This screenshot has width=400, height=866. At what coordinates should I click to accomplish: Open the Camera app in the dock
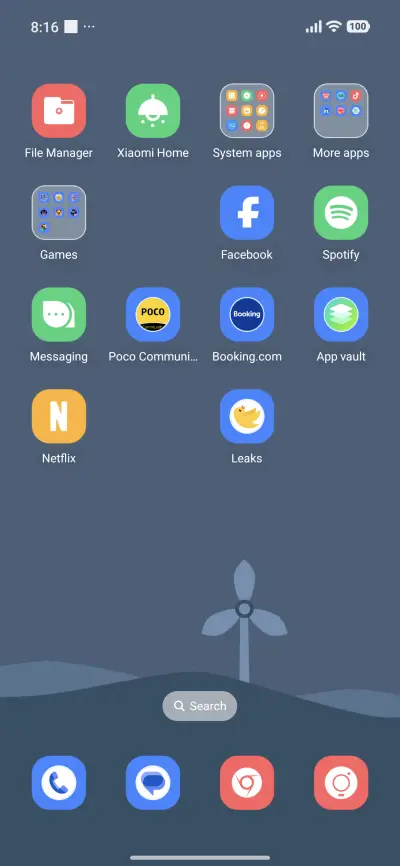(341, 783)
